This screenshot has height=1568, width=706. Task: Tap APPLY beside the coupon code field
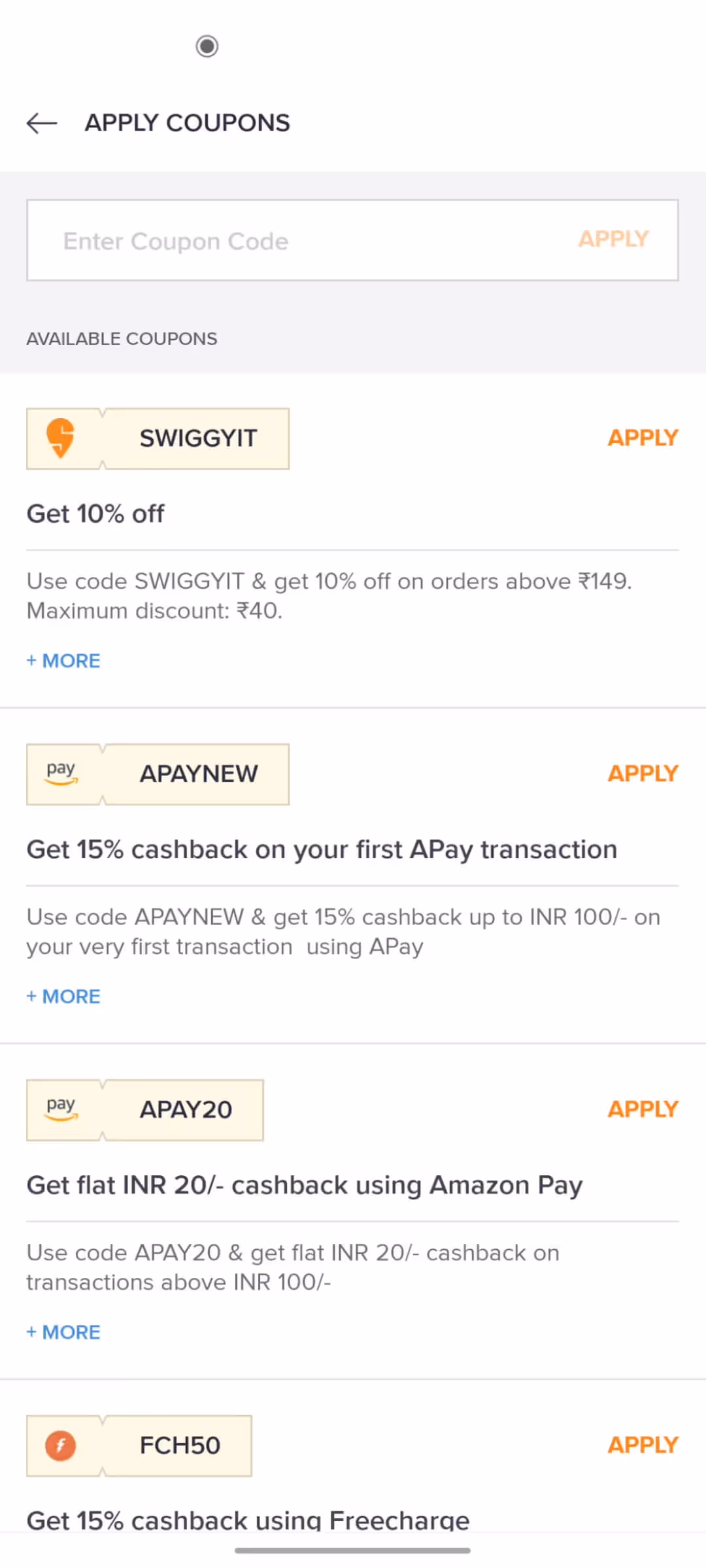pos(613,239)
